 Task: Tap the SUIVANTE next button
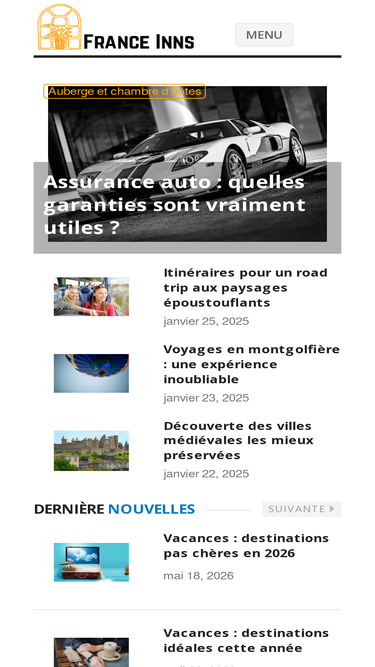301,509
